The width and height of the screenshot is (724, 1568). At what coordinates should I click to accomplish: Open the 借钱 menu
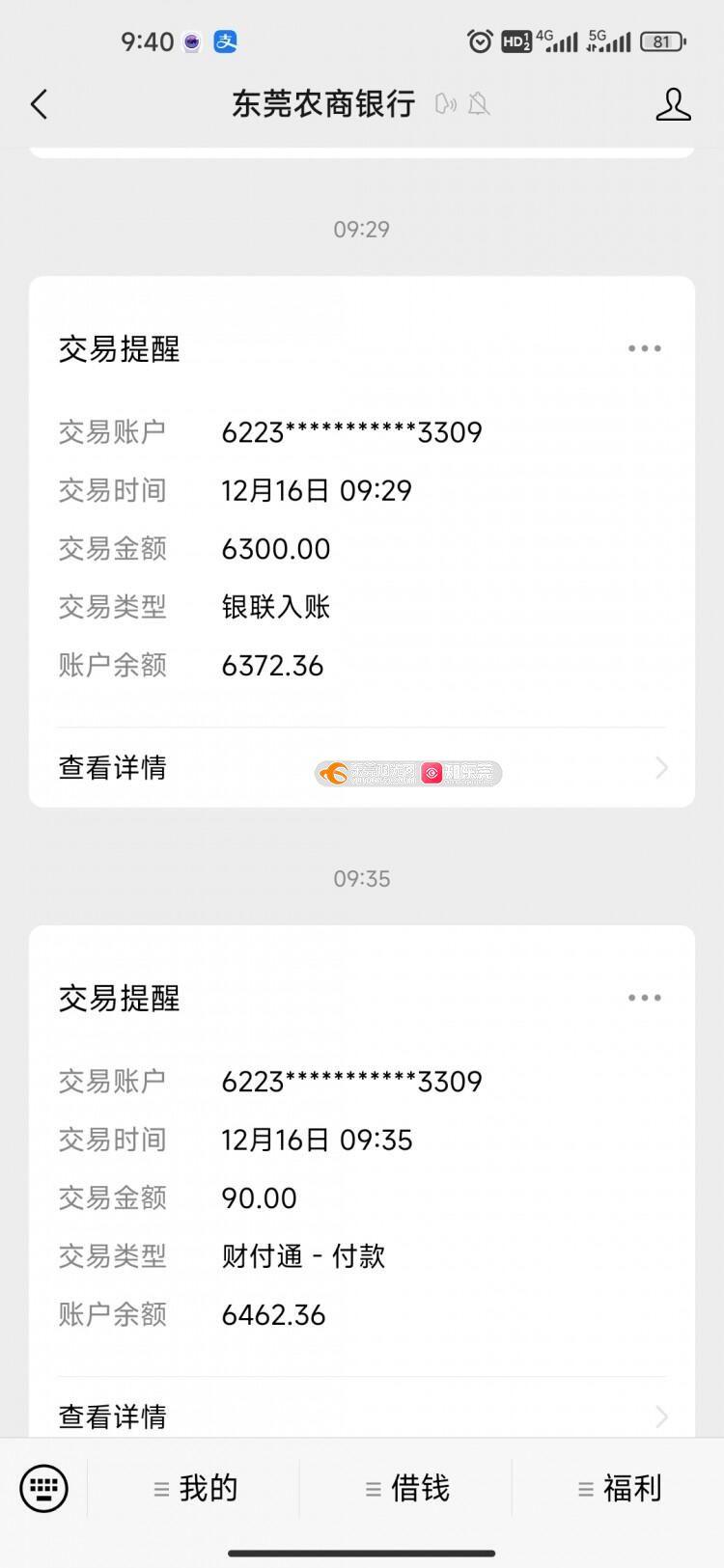coord(406,1488)
